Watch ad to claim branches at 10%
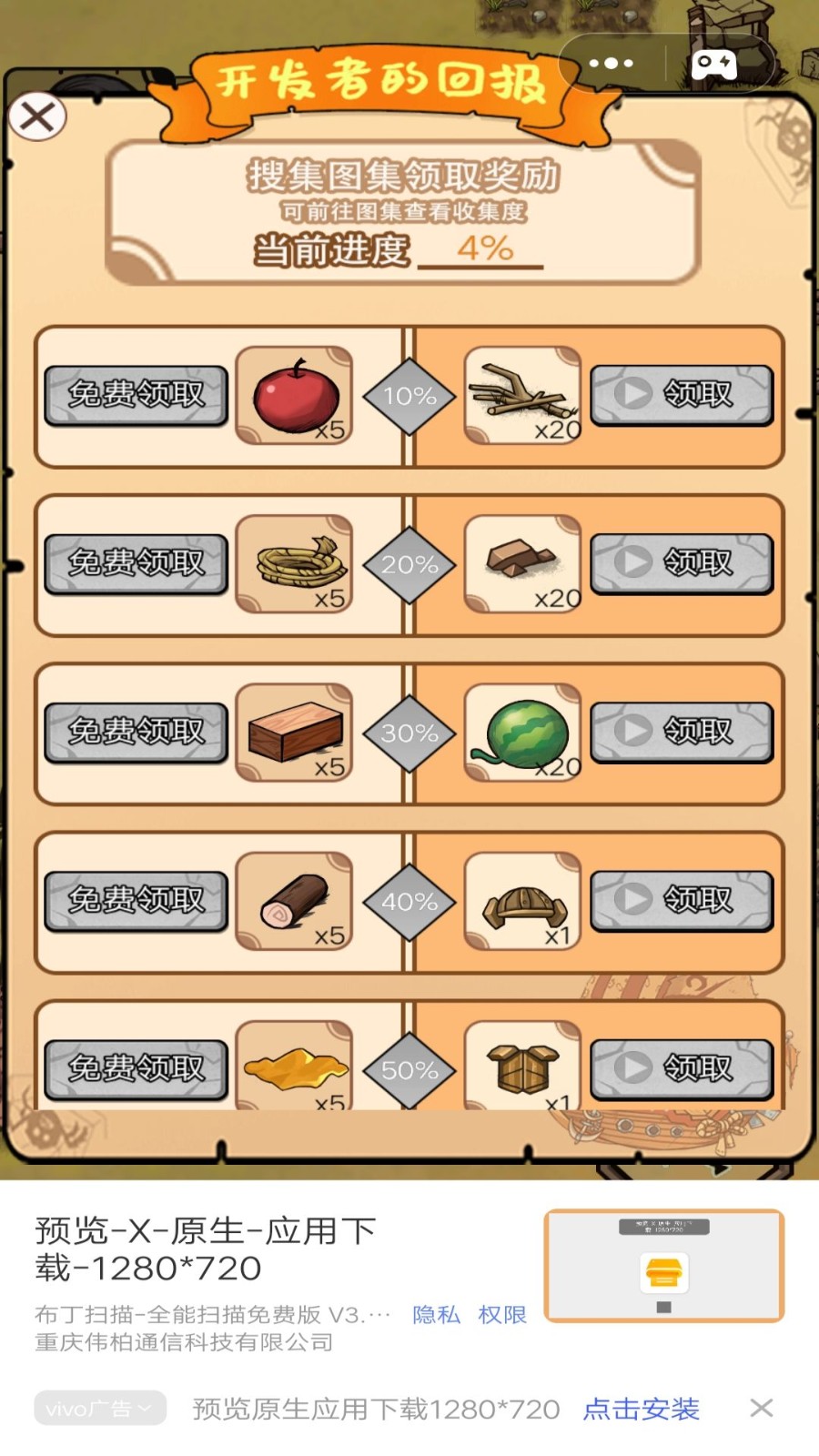819x1456 pixels. tap(682, 395)
